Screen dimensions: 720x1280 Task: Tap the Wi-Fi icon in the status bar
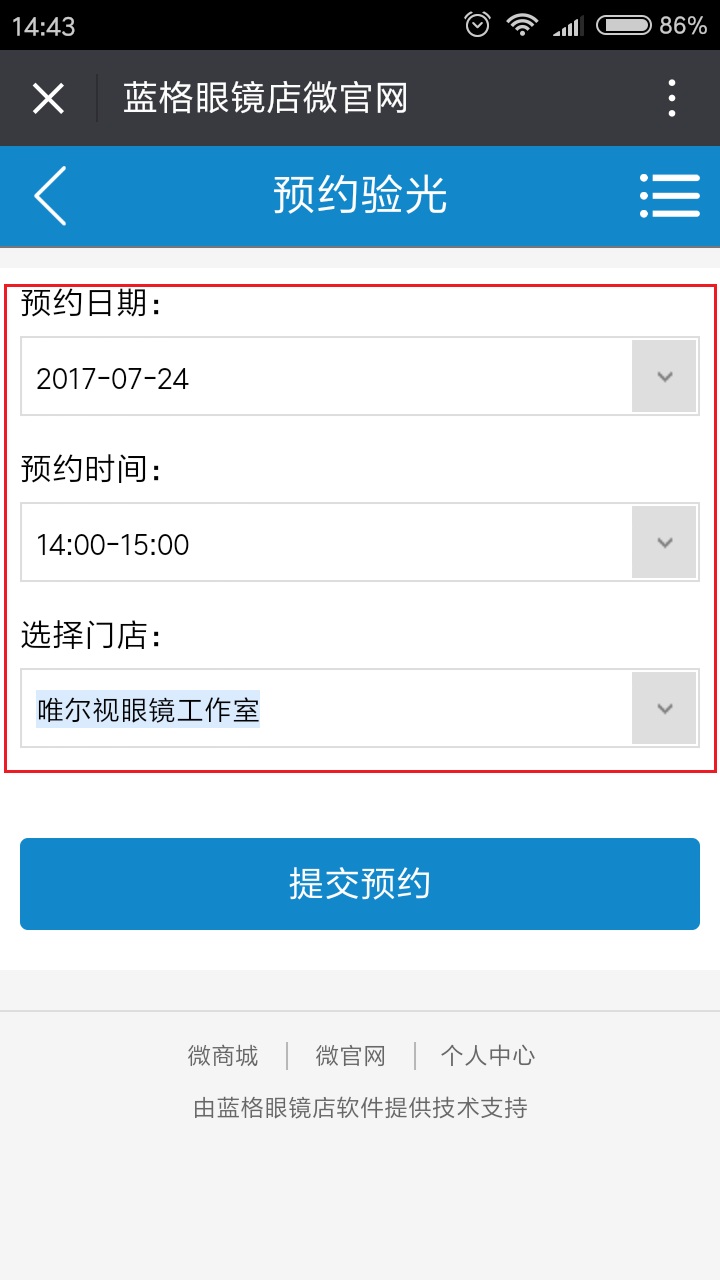click(x=522, y=25)
